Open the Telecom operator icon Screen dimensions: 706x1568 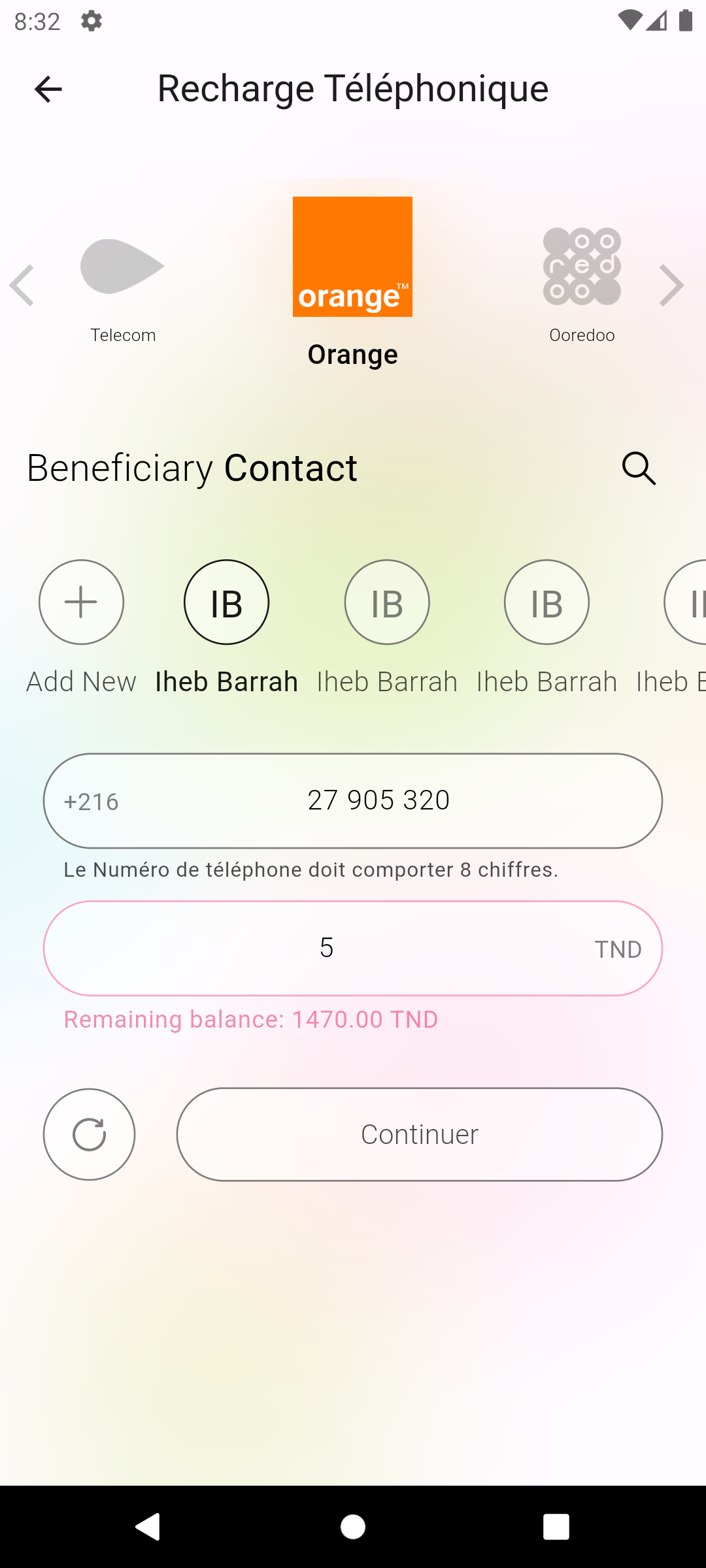(x=124, y=266)
